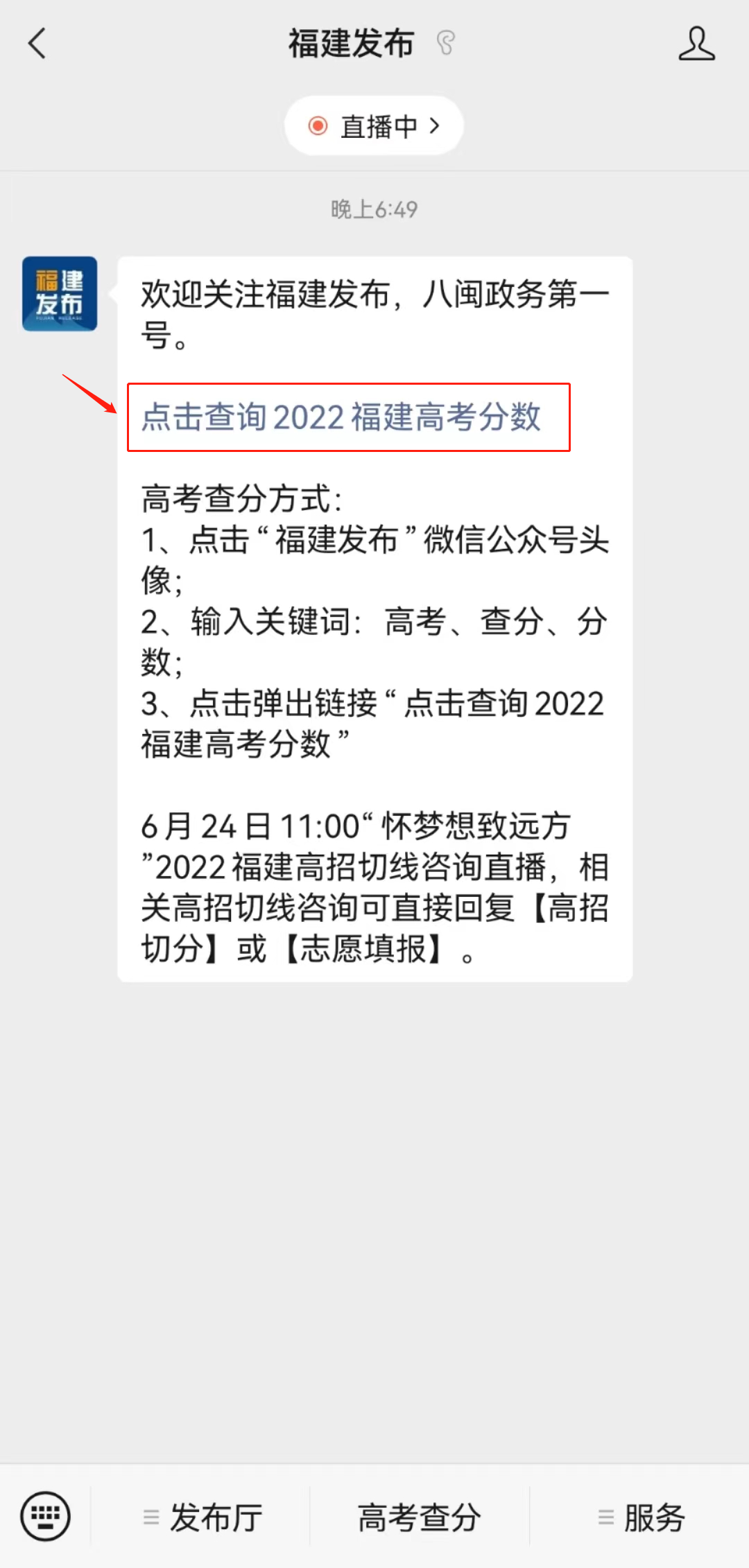Open the account profile icon
Image resolution: width=749 pixels, height=1568 pixels.
pos(696,44)
